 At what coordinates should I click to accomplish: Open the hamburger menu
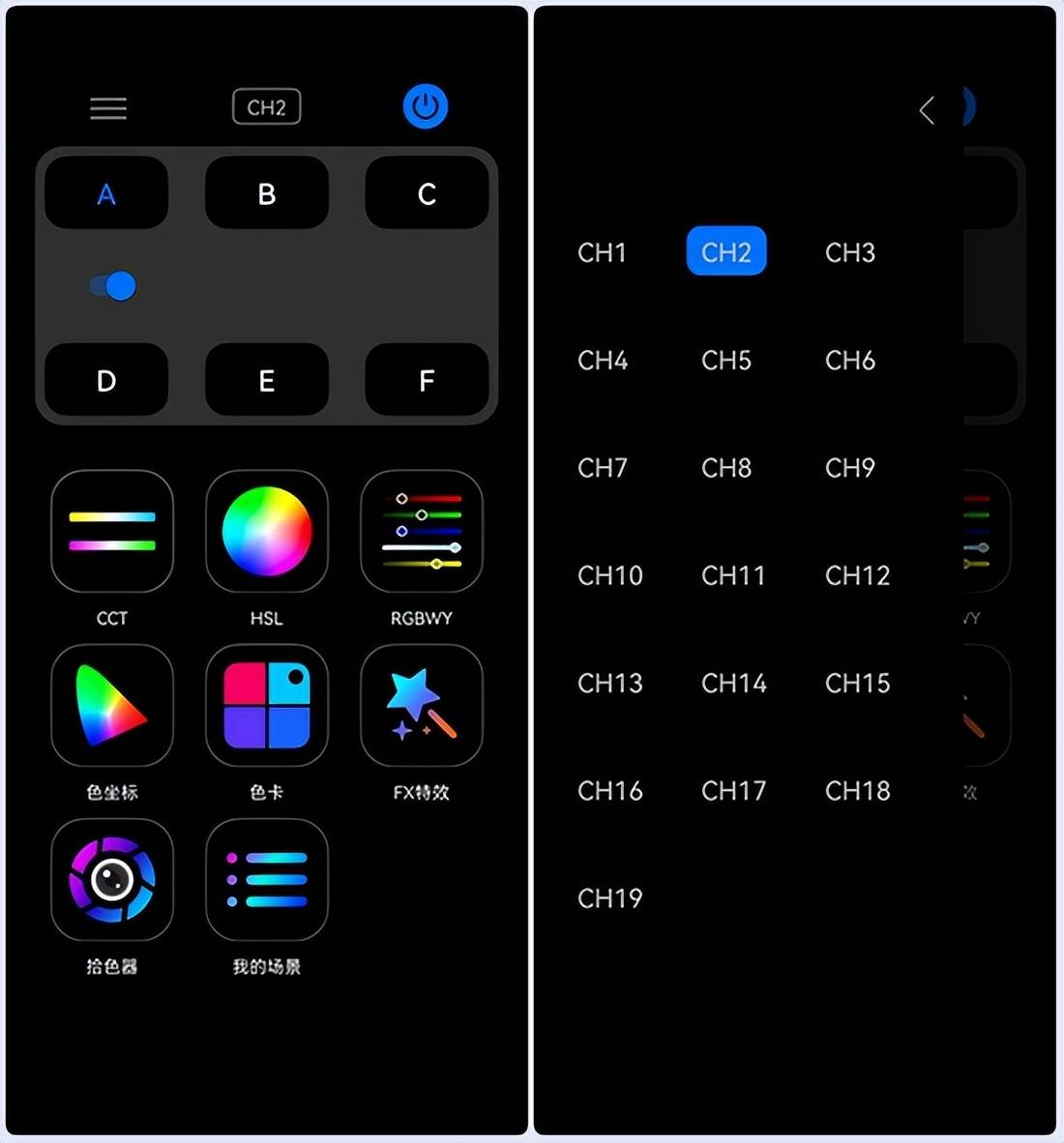pyautogui.click(x=108, y=108)
